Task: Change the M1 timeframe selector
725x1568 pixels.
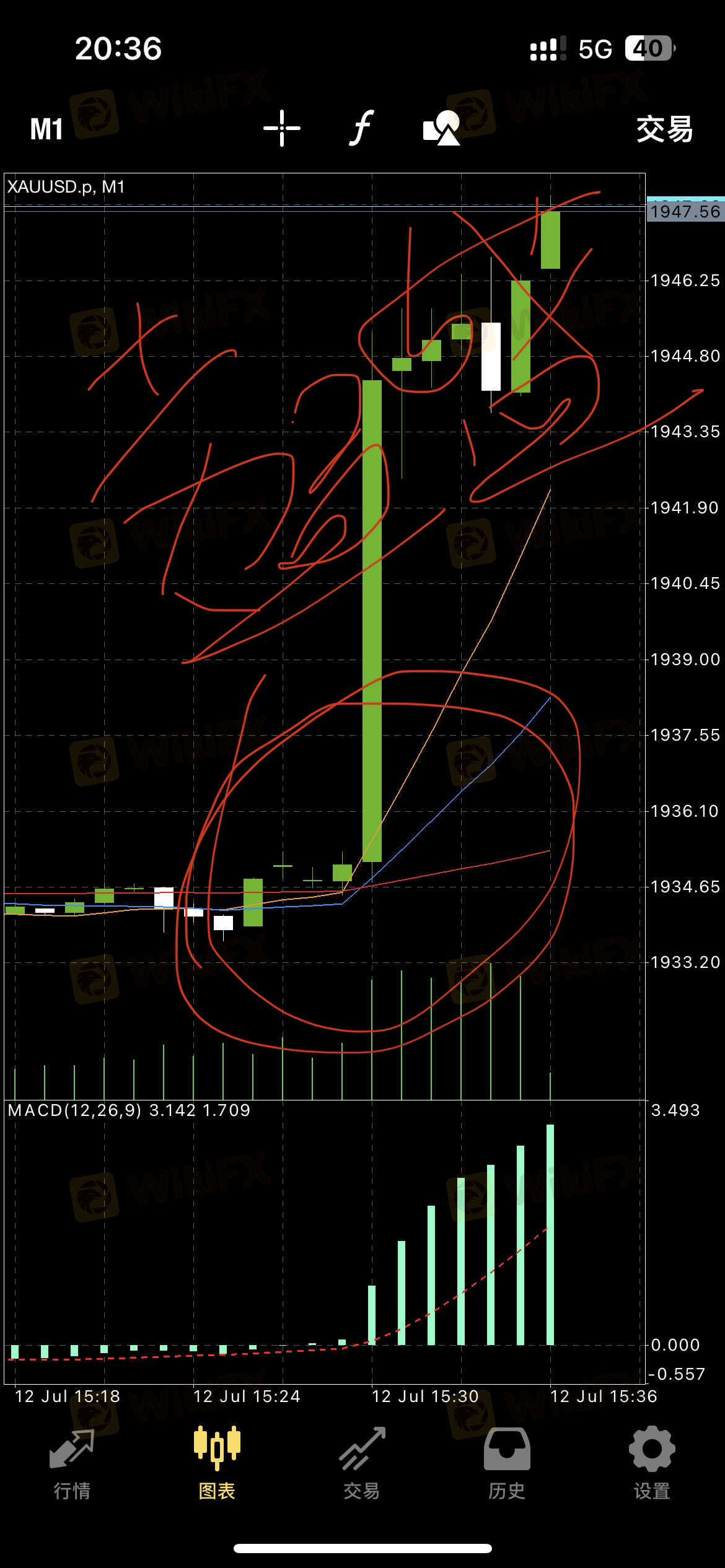Action: pos(46,129)
